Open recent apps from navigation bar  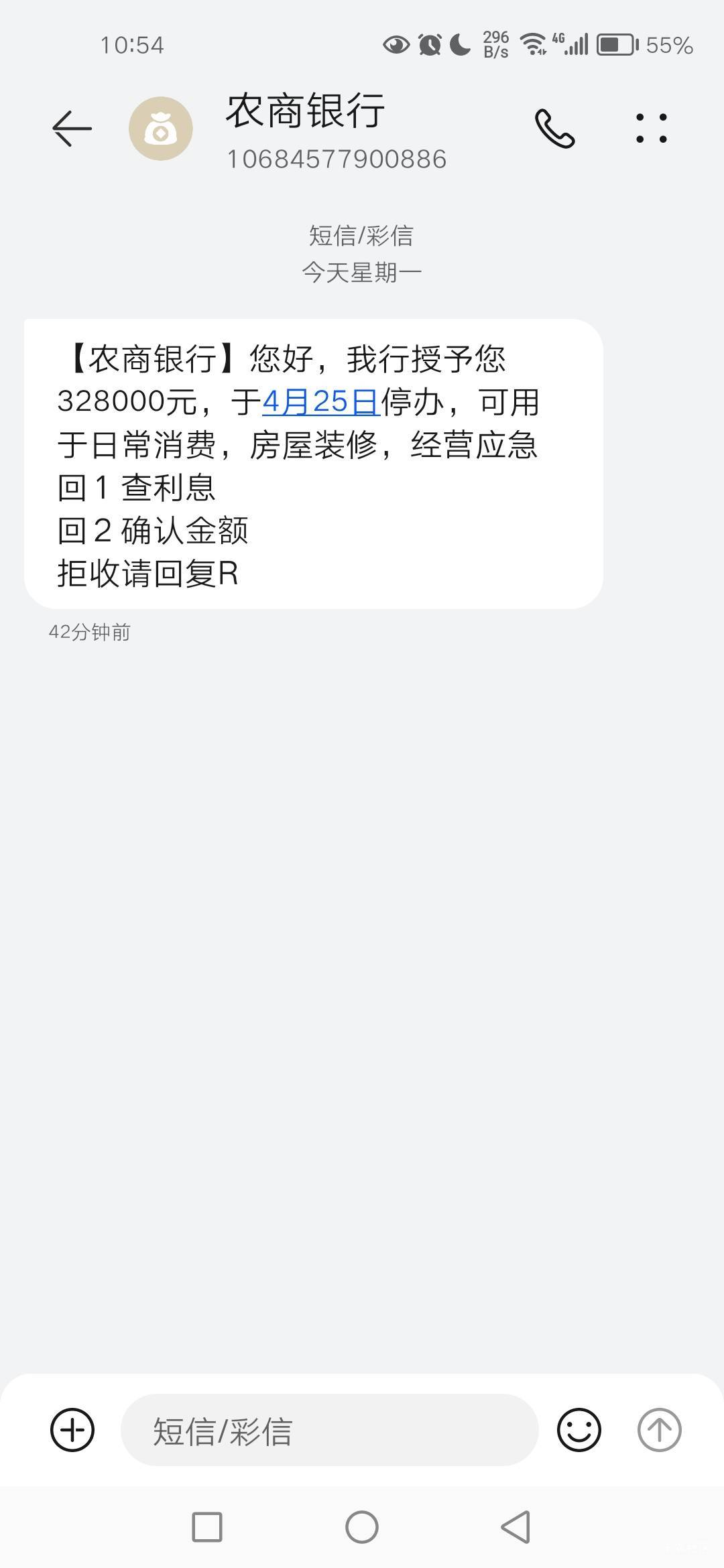pyautogui.click(x=207, y=1527)
